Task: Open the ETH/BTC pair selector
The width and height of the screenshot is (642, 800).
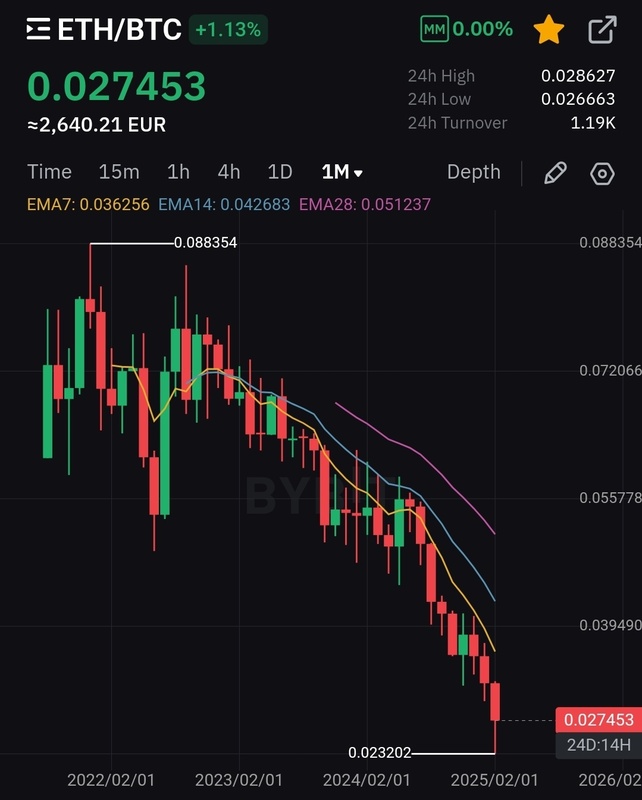Action: (x=105, y=30)
